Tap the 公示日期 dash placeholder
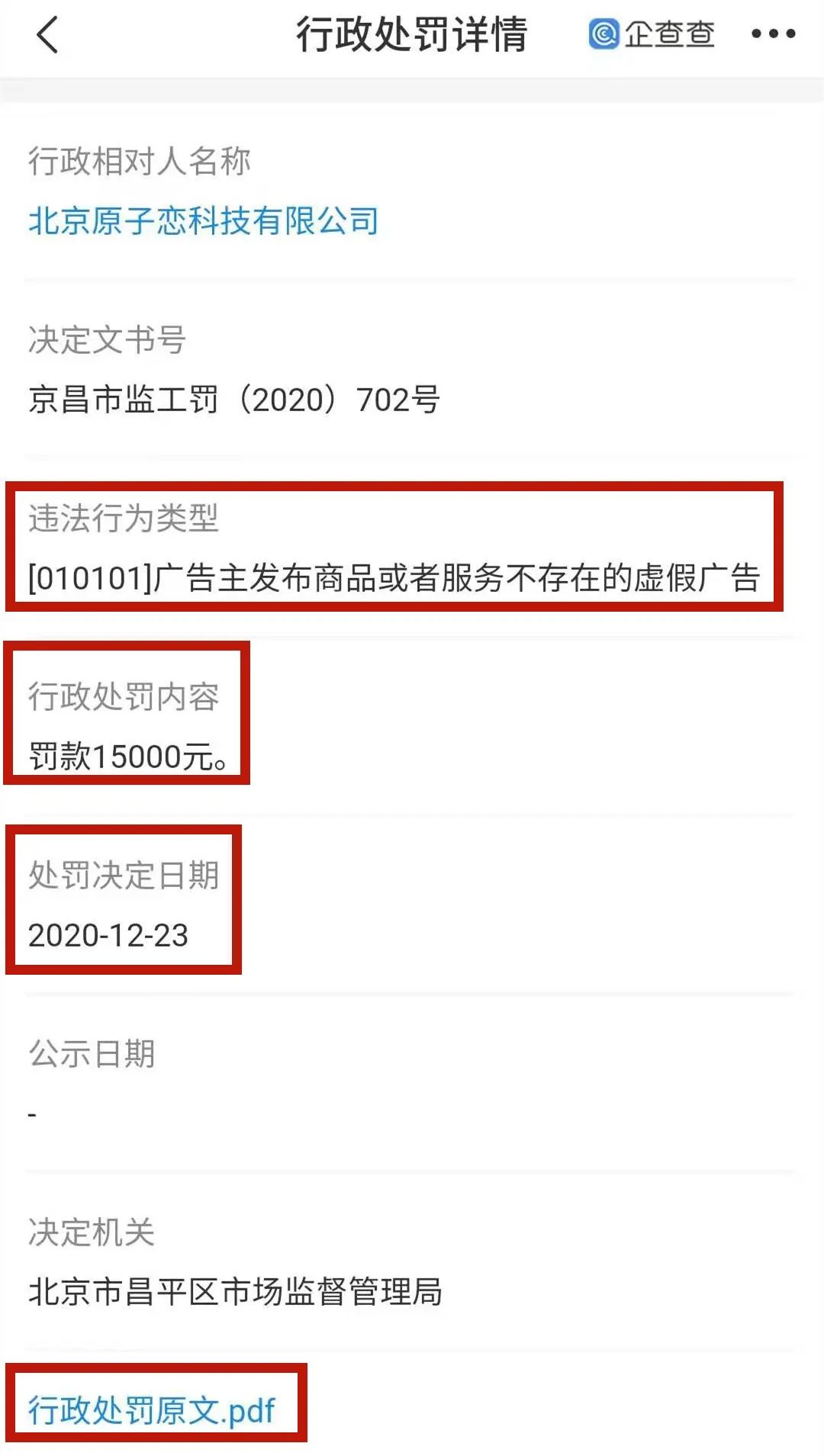The height and width of the screenshot is (1456, 824). [x=32, y=1111]
